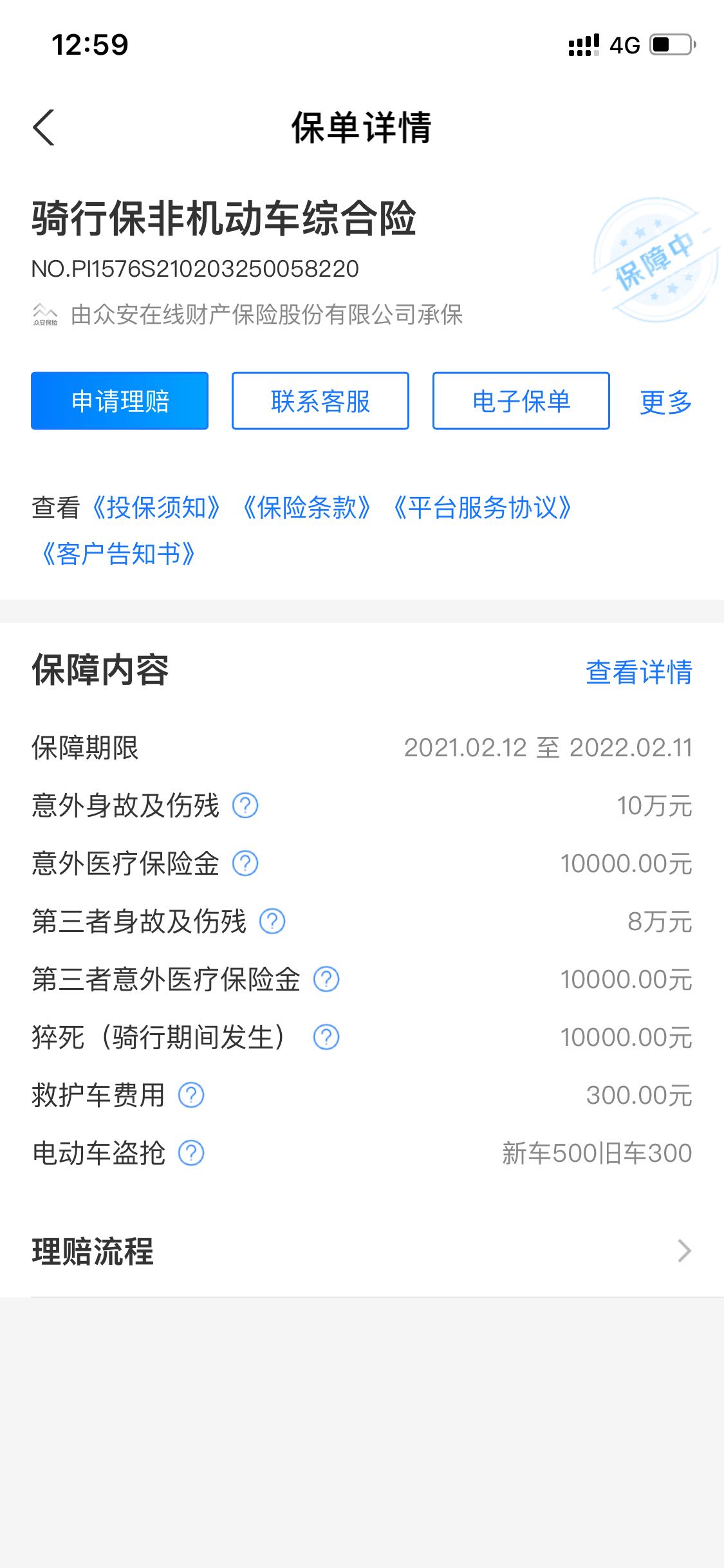This screenshot has height=1568, width=724.
Task: Open 《平台服务协议》
Action: pyautogui.click(x=482, y=507)
